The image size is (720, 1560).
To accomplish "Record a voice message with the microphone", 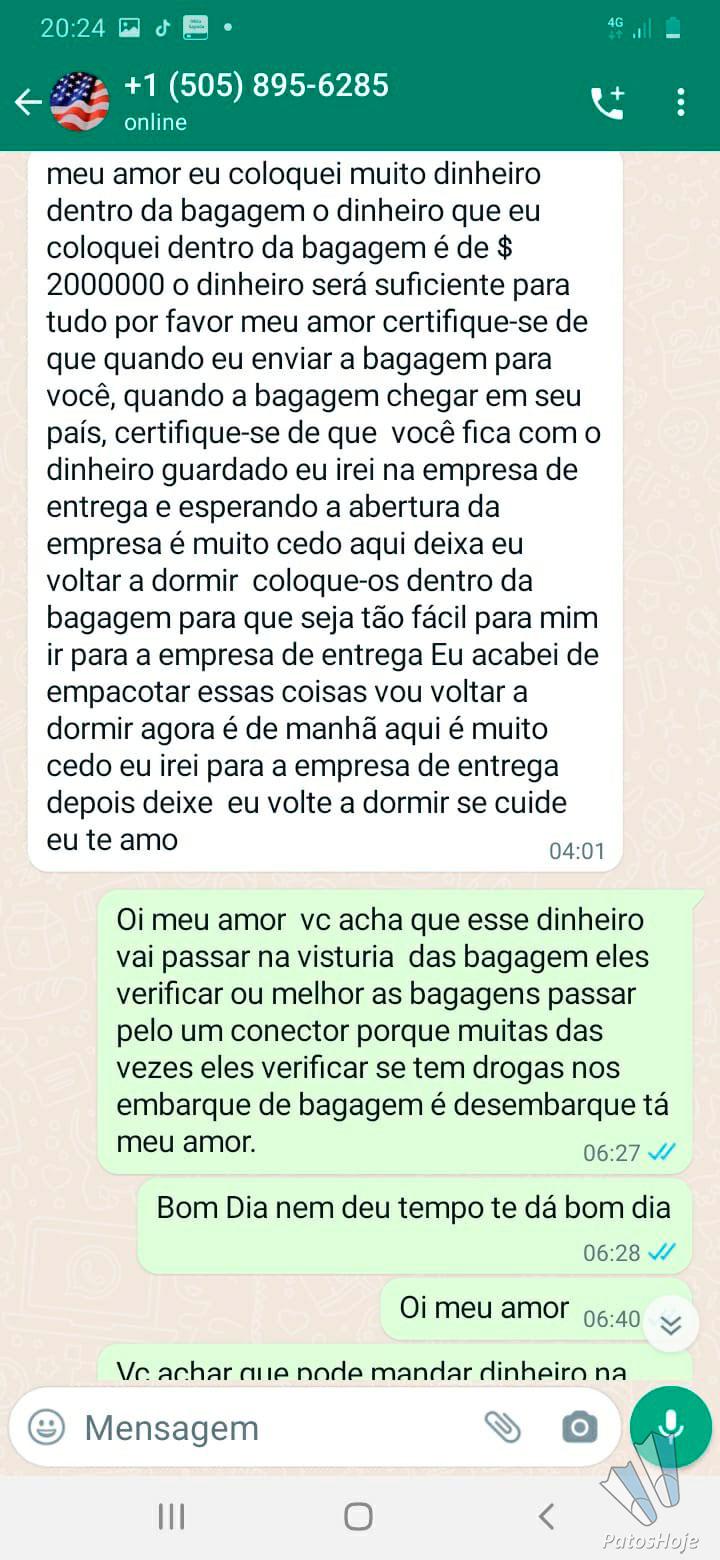I will click(671, 1427).
